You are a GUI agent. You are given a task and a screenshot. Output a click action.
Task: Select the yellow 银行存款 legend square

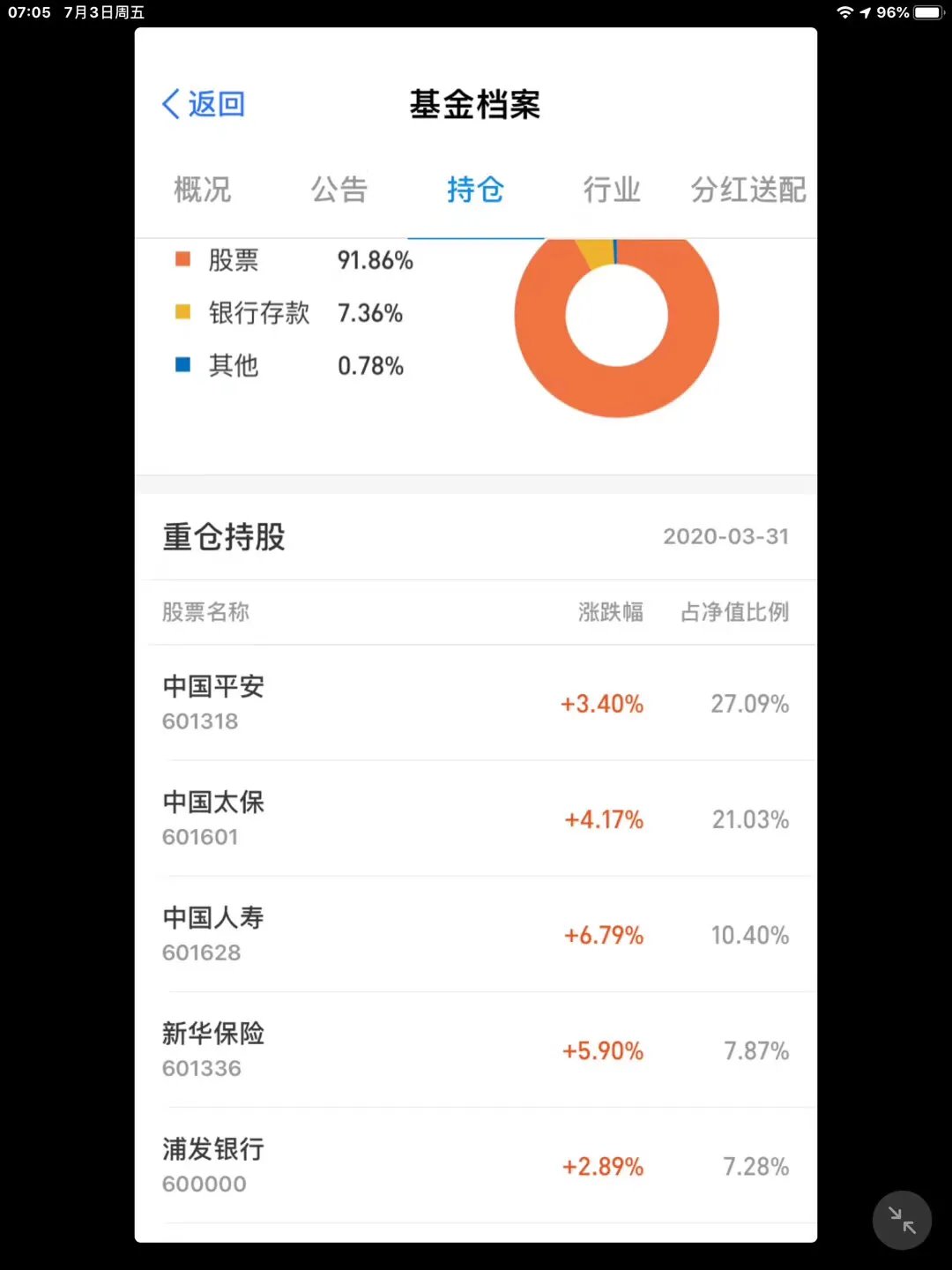182,312
